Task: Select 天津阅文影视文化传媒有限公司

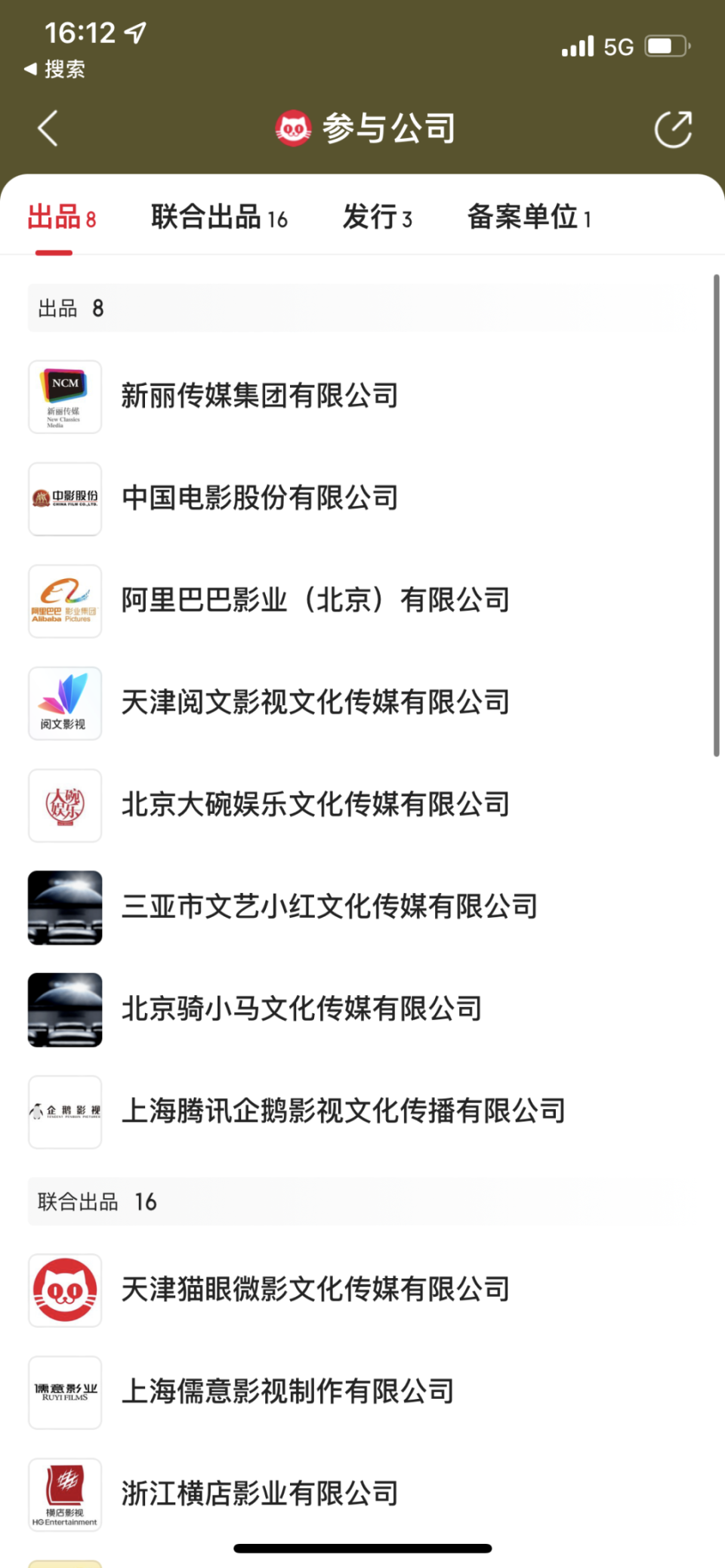Action: click(x=316, y=702)
